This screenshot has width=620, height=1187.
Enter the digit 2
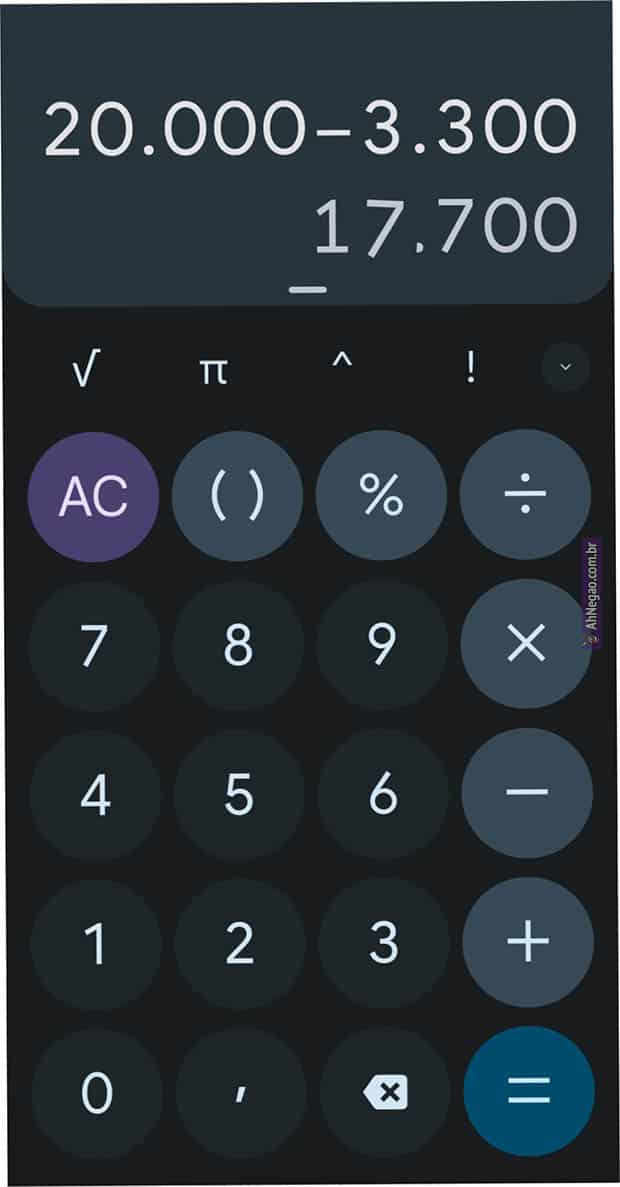(239, 943)
